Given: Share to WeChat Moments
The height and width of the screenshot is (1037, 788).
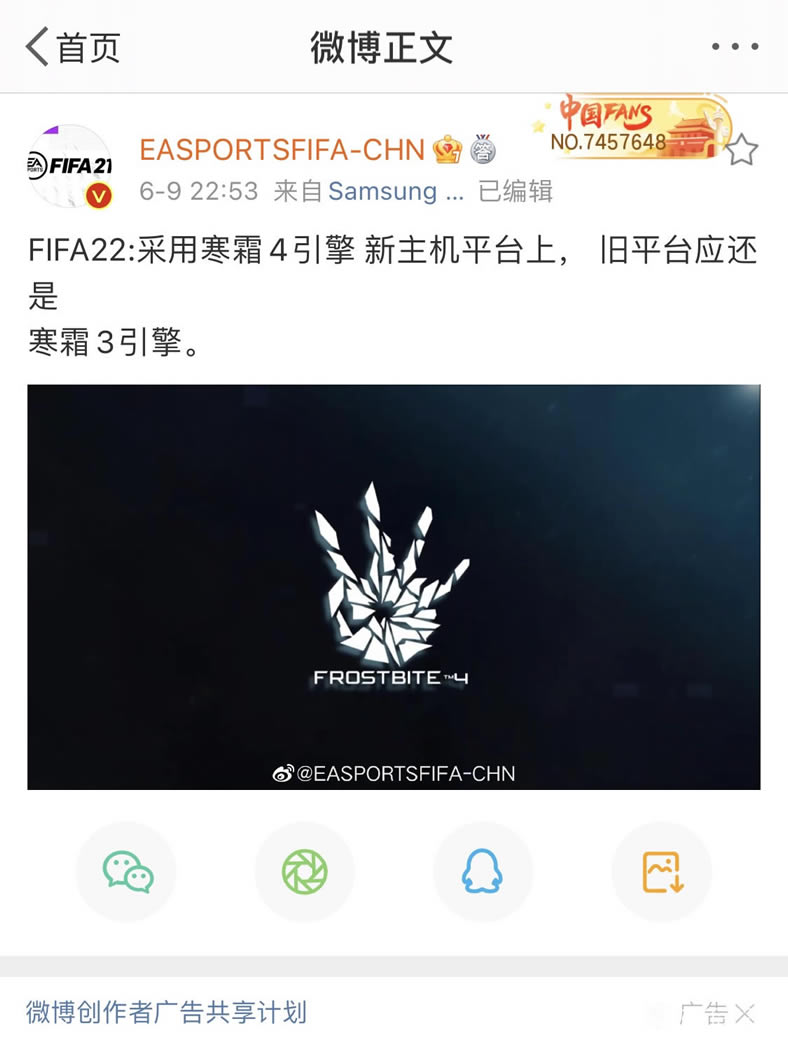Looking at the screenshot, I should click(x=304, y=872).
